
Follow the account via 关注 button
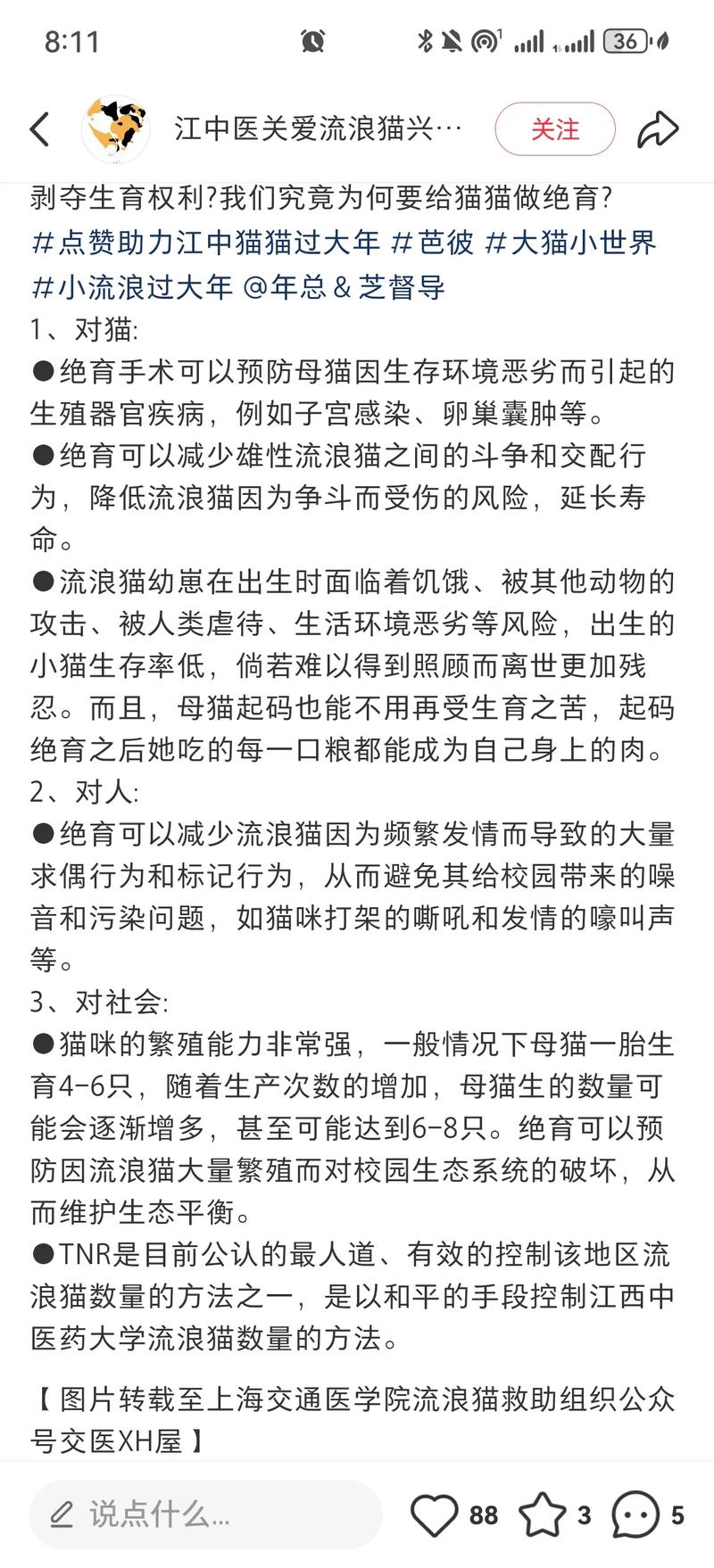point(554,128)
